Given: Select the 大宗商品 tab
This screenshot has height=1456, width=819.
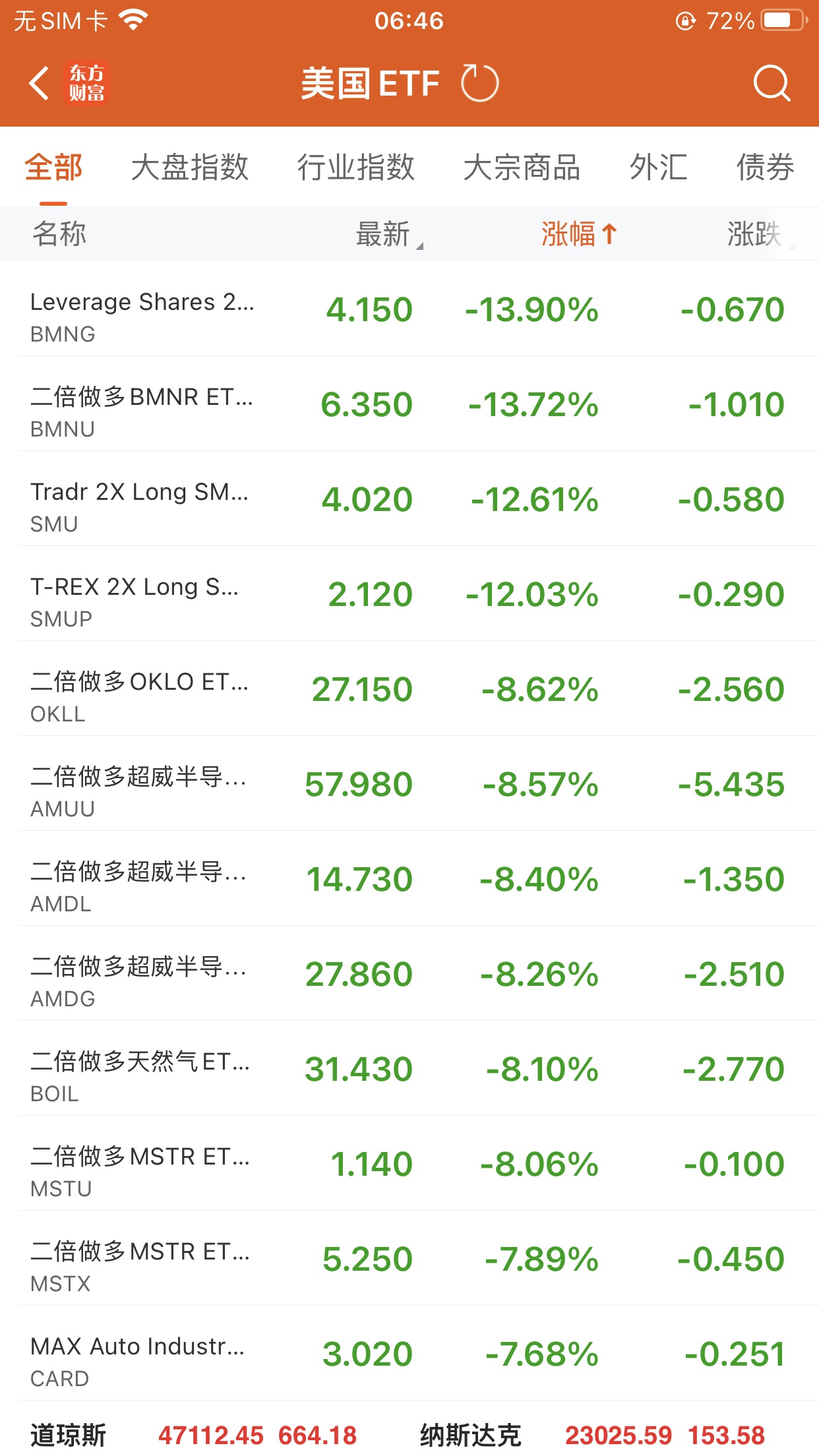Looking at the screenshot, I should pos(522,167).
